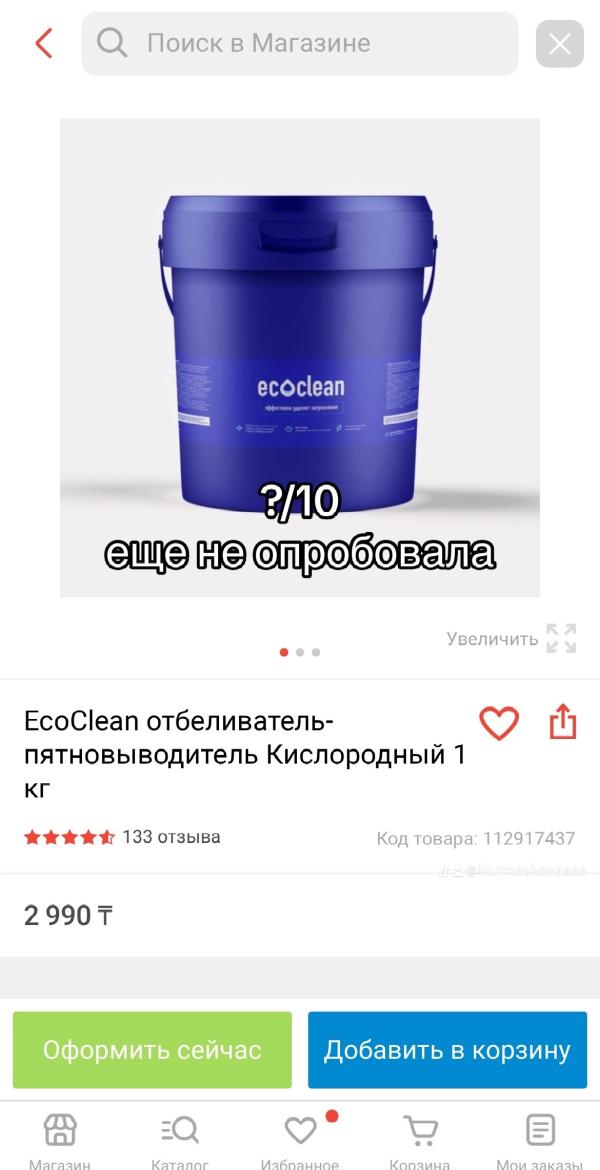Open the EcoClean bucket product image
Screen dimensions: 600x1170
tap(300, 357)
